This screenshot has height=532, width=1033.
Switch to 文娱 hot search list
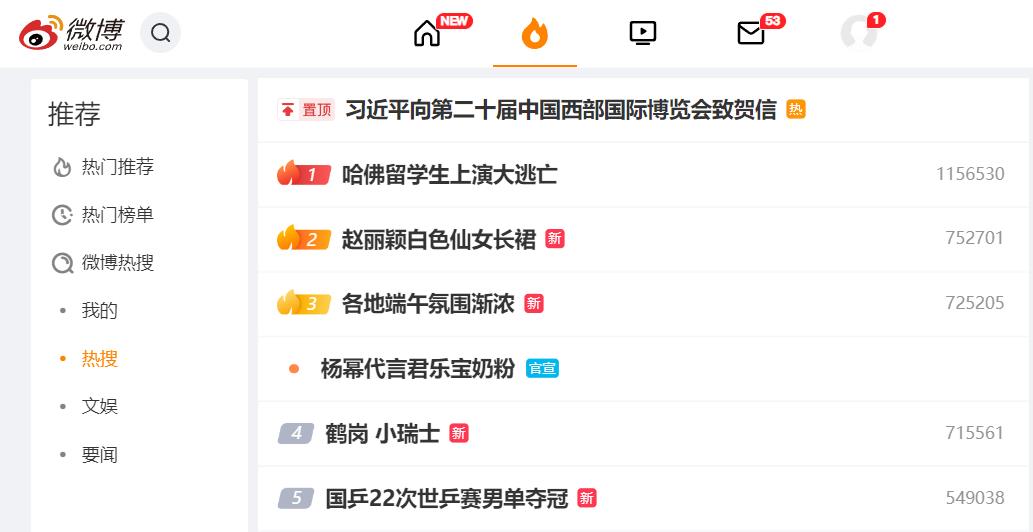tap(99, 406)
